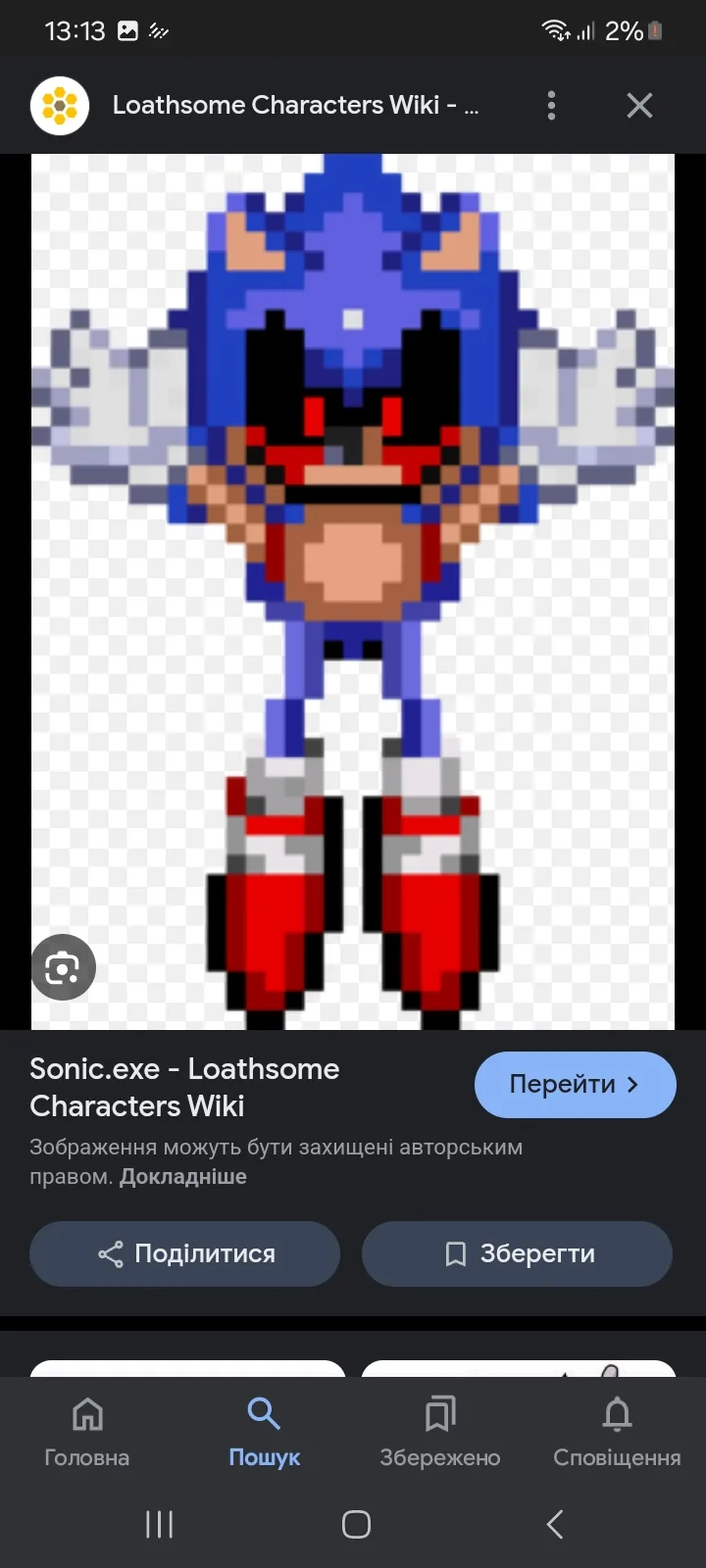Go back with the system back button
Screen dimensions: 706x1568
(554, 1524)
